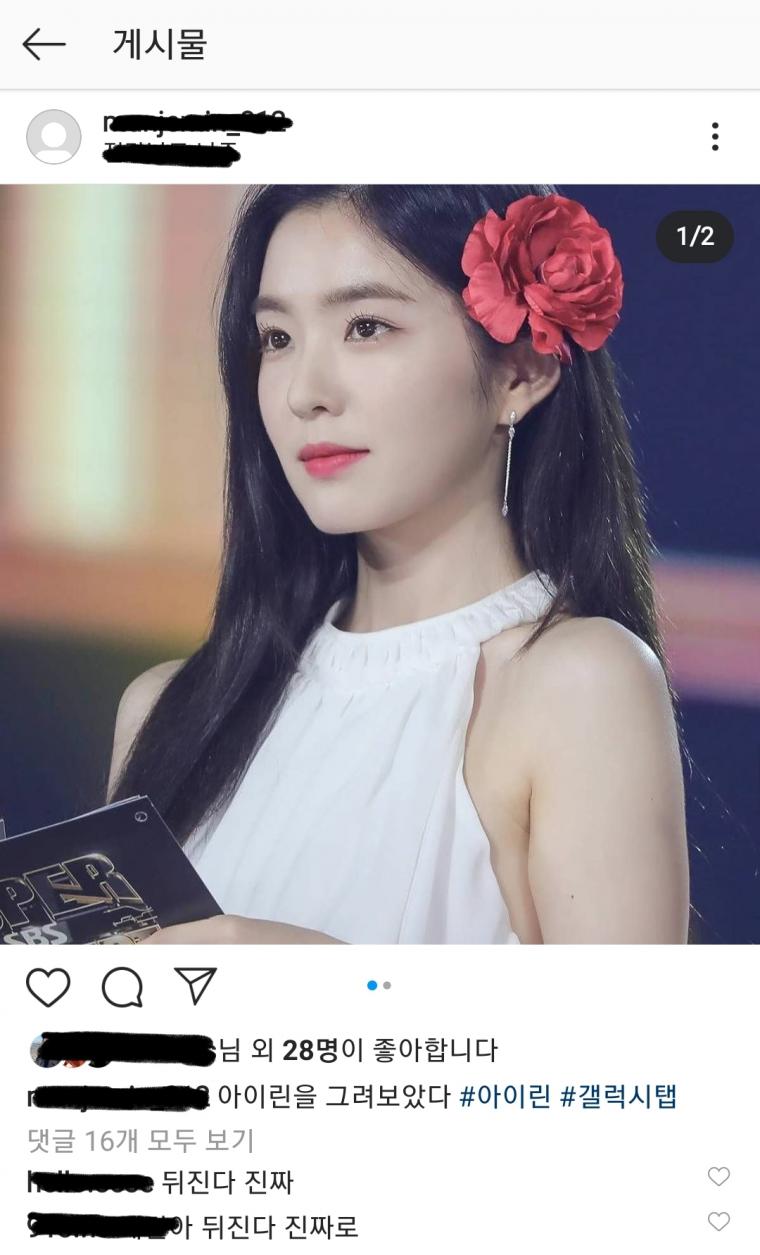The height and width of the screenshot is (1255, 760).
Task: Tap the post photo
Action: point(380,564)
